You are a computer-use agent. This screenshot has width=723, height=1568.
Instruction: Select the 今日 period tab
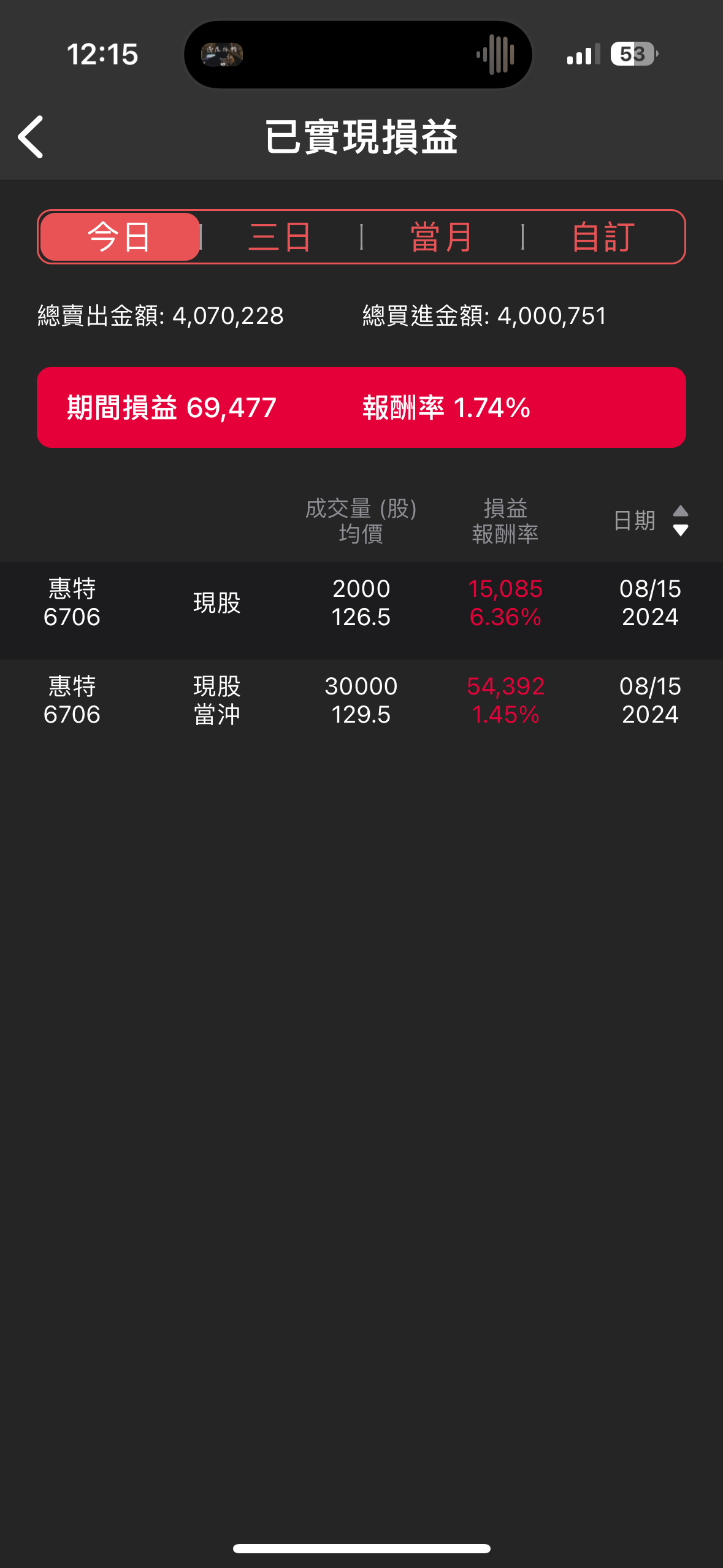point(120,237)
